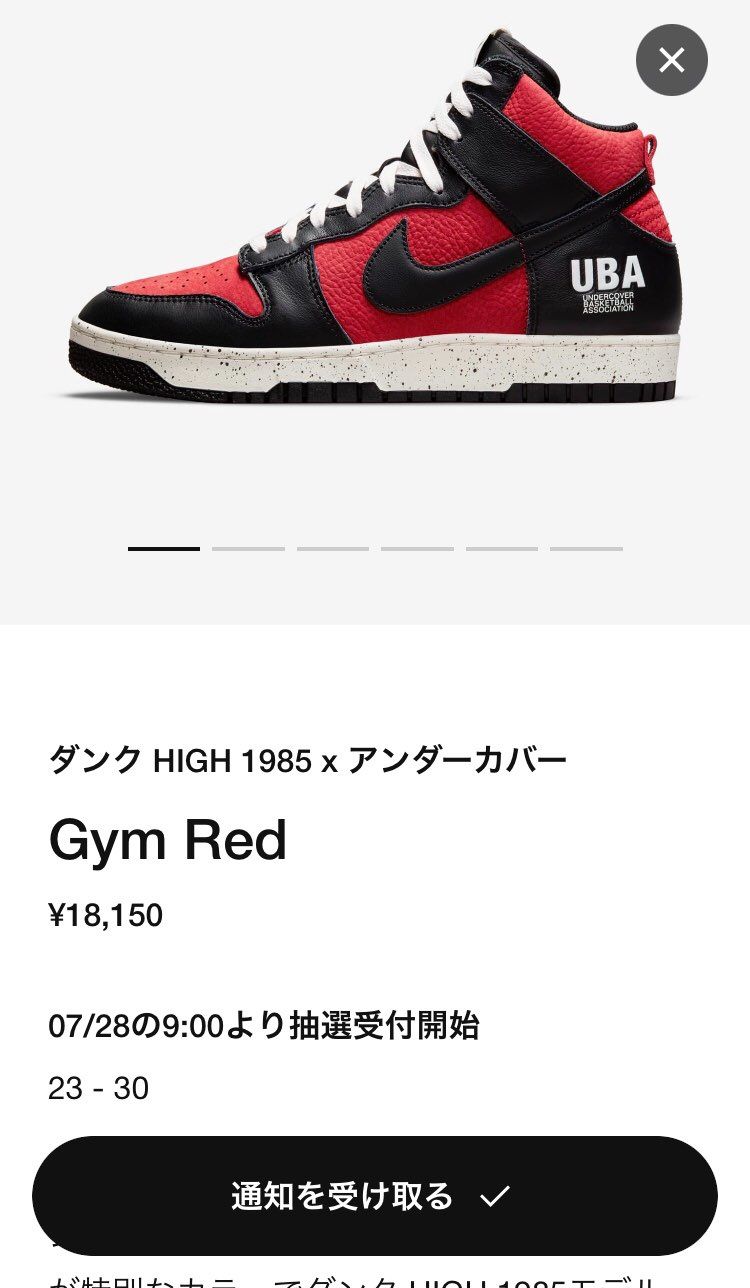Viewport: 750px width, 1288px height.
Task: Select the second carousel indicator bar
Action: pyautogui.click(x=245, y=549)
